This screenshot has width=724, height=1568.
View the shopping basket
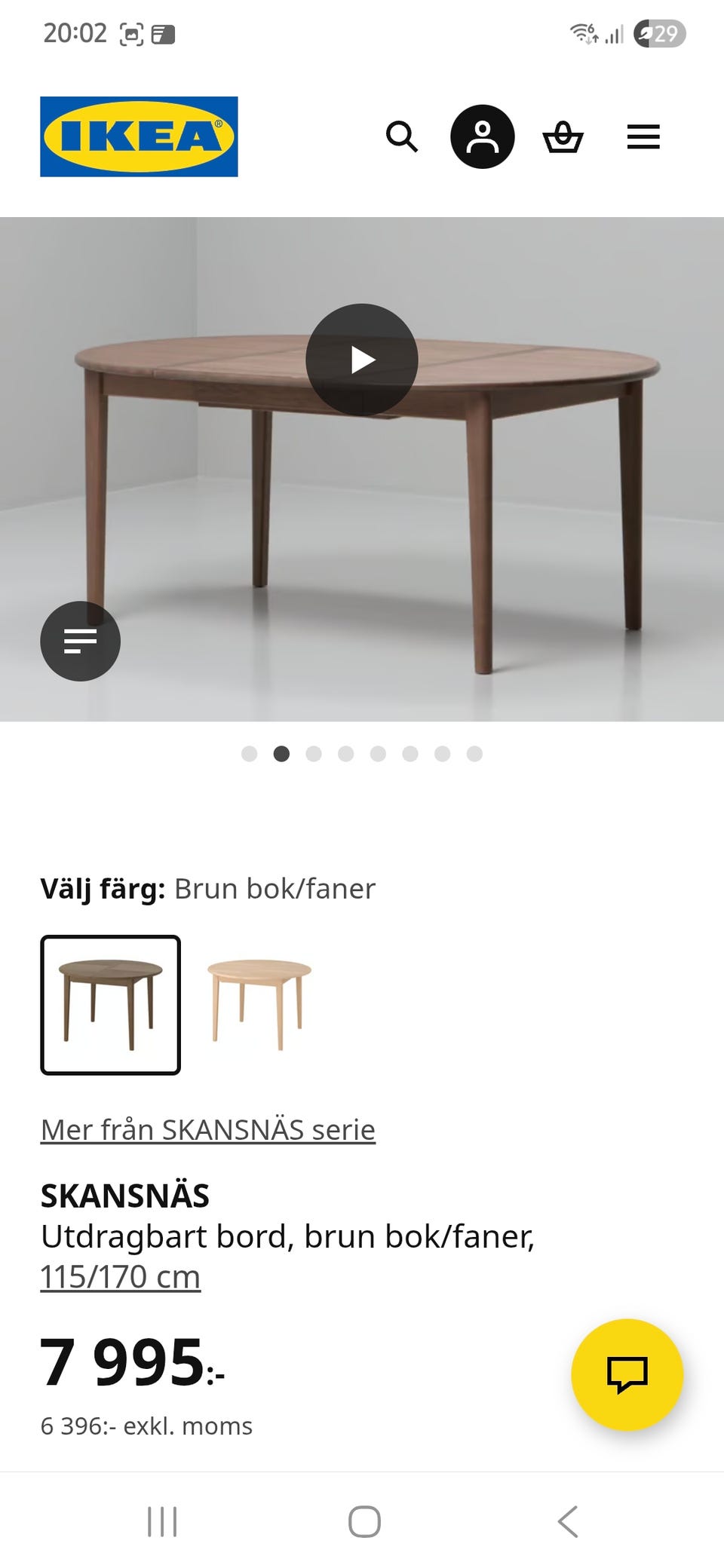pos(564,136)
